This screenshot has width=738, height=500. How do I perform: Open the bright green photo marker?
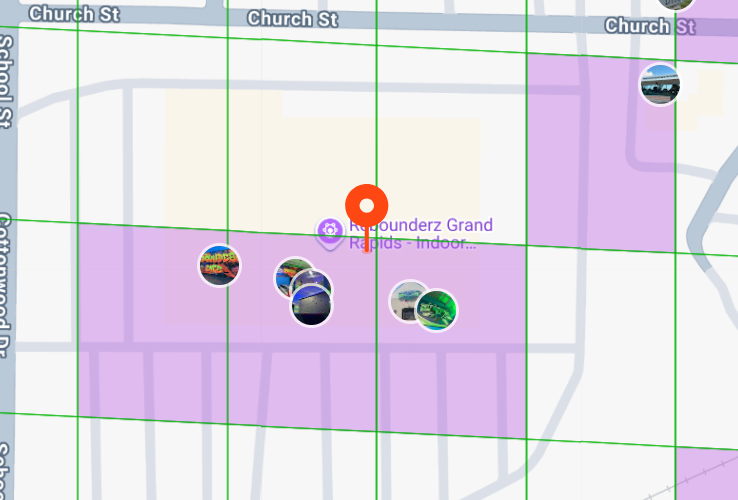437,310
